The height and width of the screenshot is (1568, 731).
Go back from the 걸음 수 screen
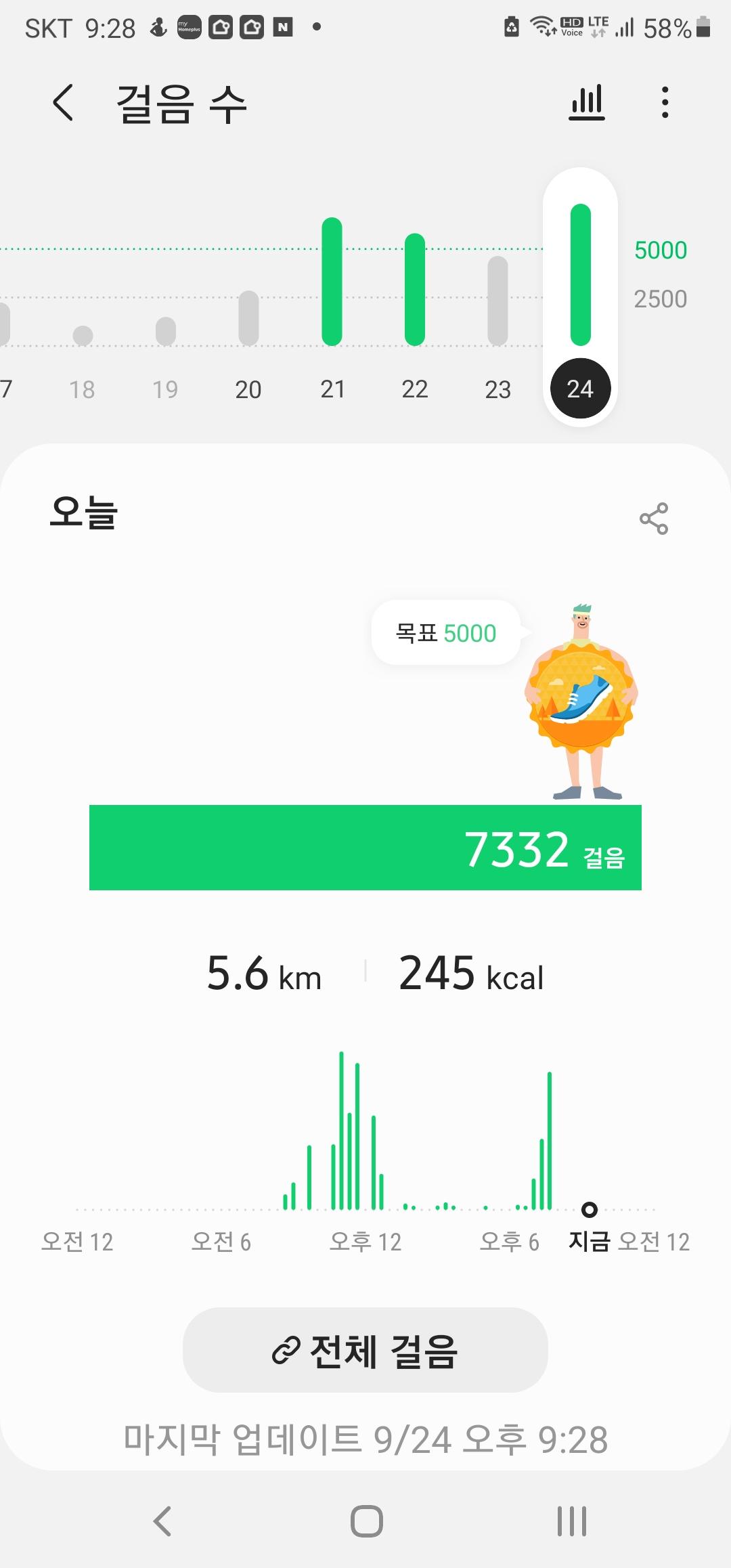63,103
